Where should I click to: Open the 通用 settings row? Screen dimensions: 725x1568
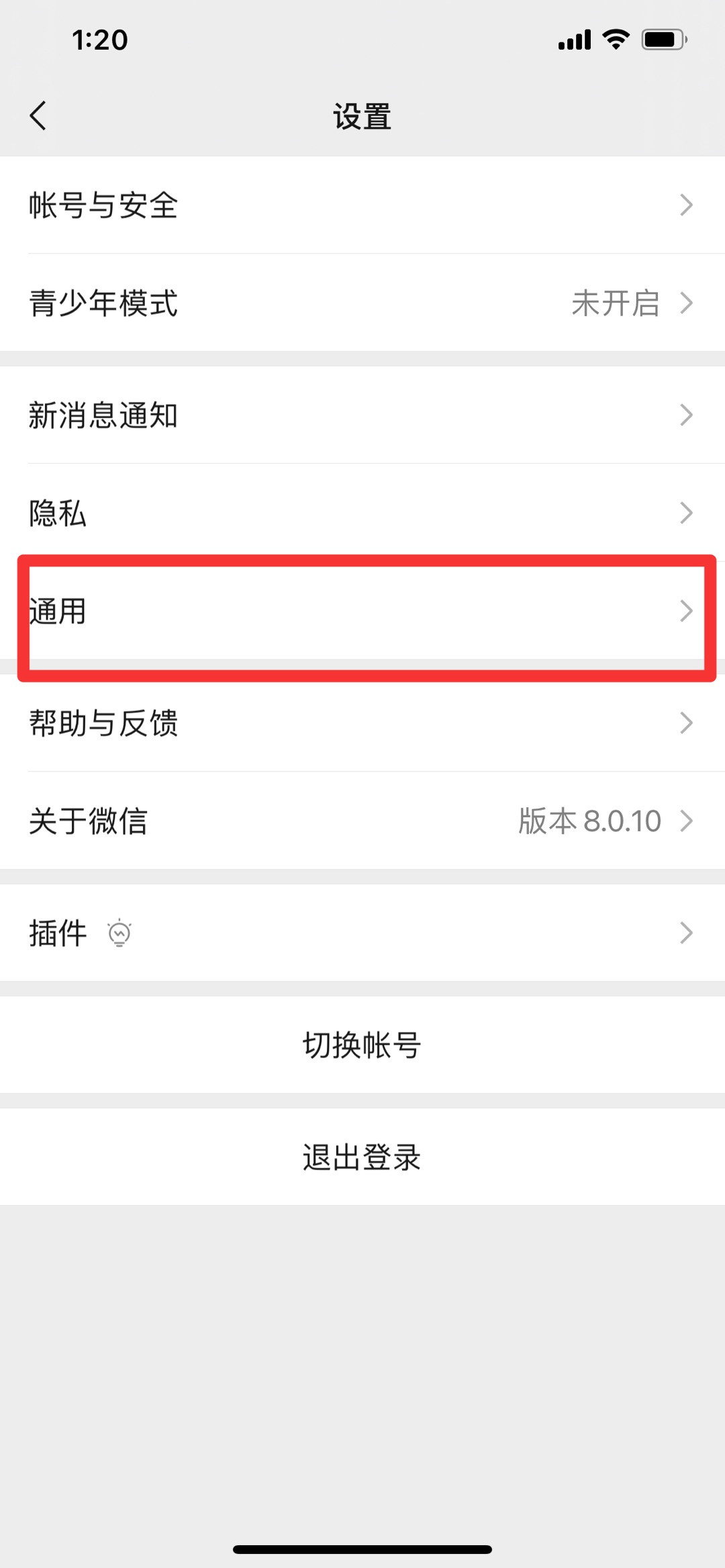tap(362, 611)
